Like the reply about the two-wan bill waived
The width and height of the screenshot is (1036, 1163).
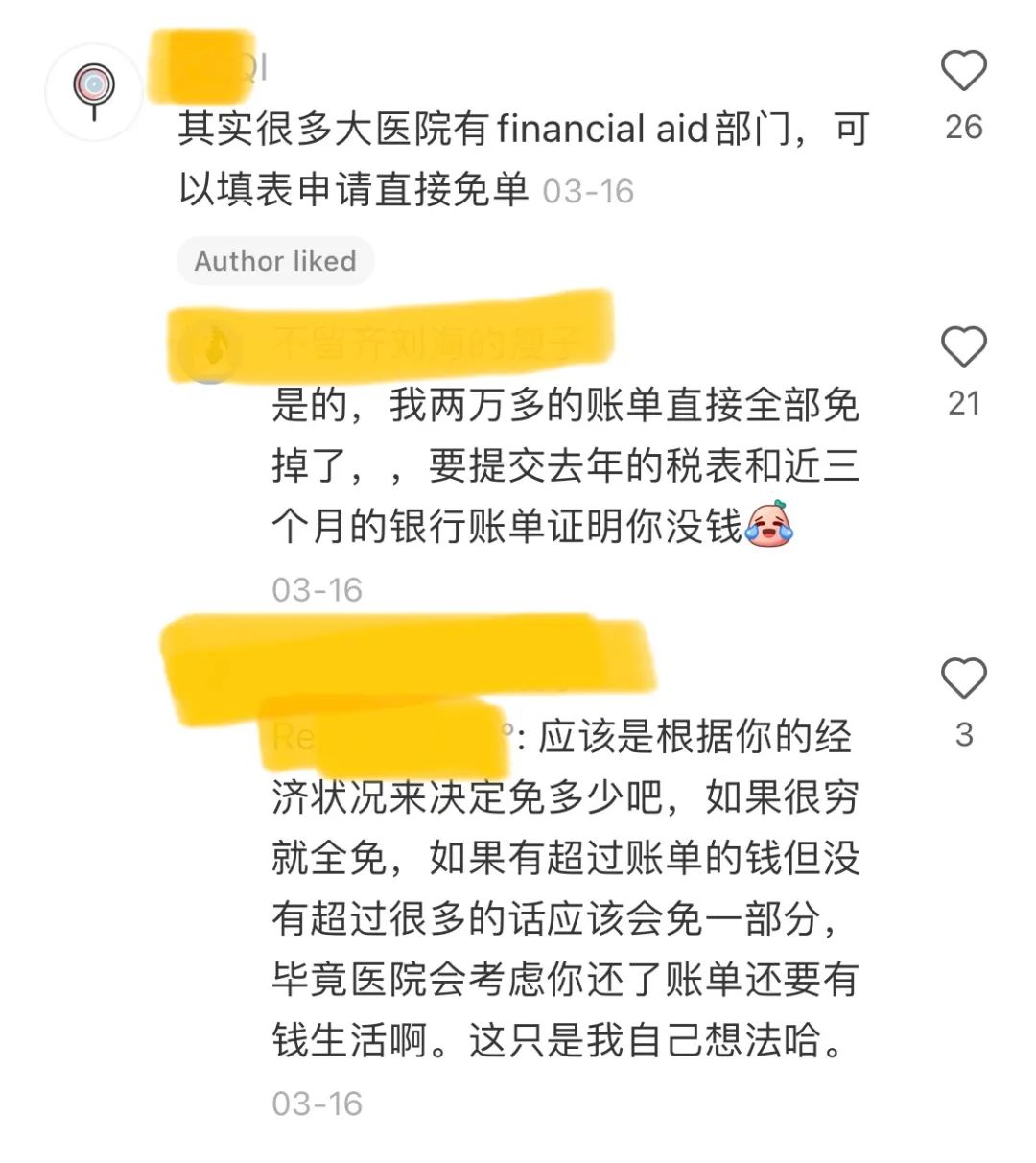(x=963, y=347)
